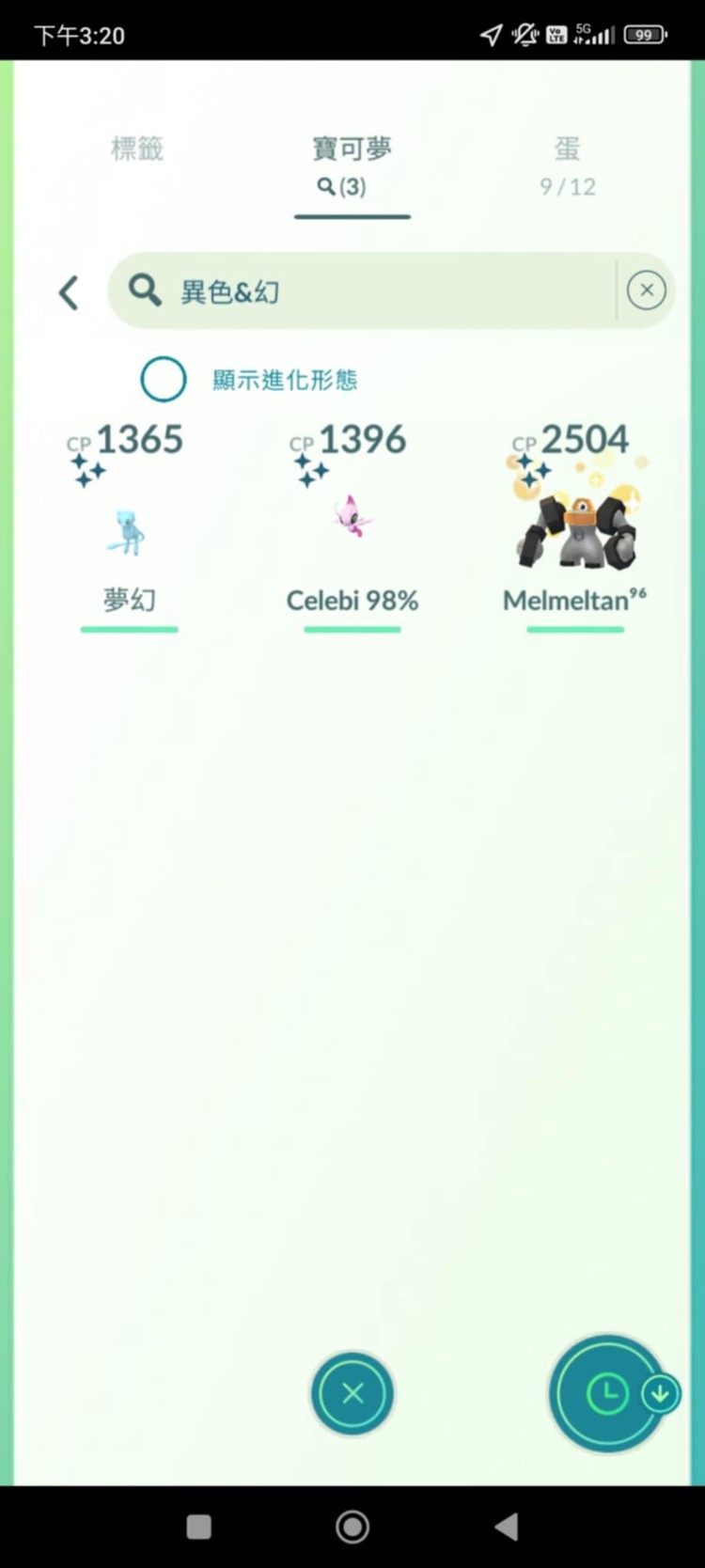
Task: Clear the search text
Action: pos(647,290)
